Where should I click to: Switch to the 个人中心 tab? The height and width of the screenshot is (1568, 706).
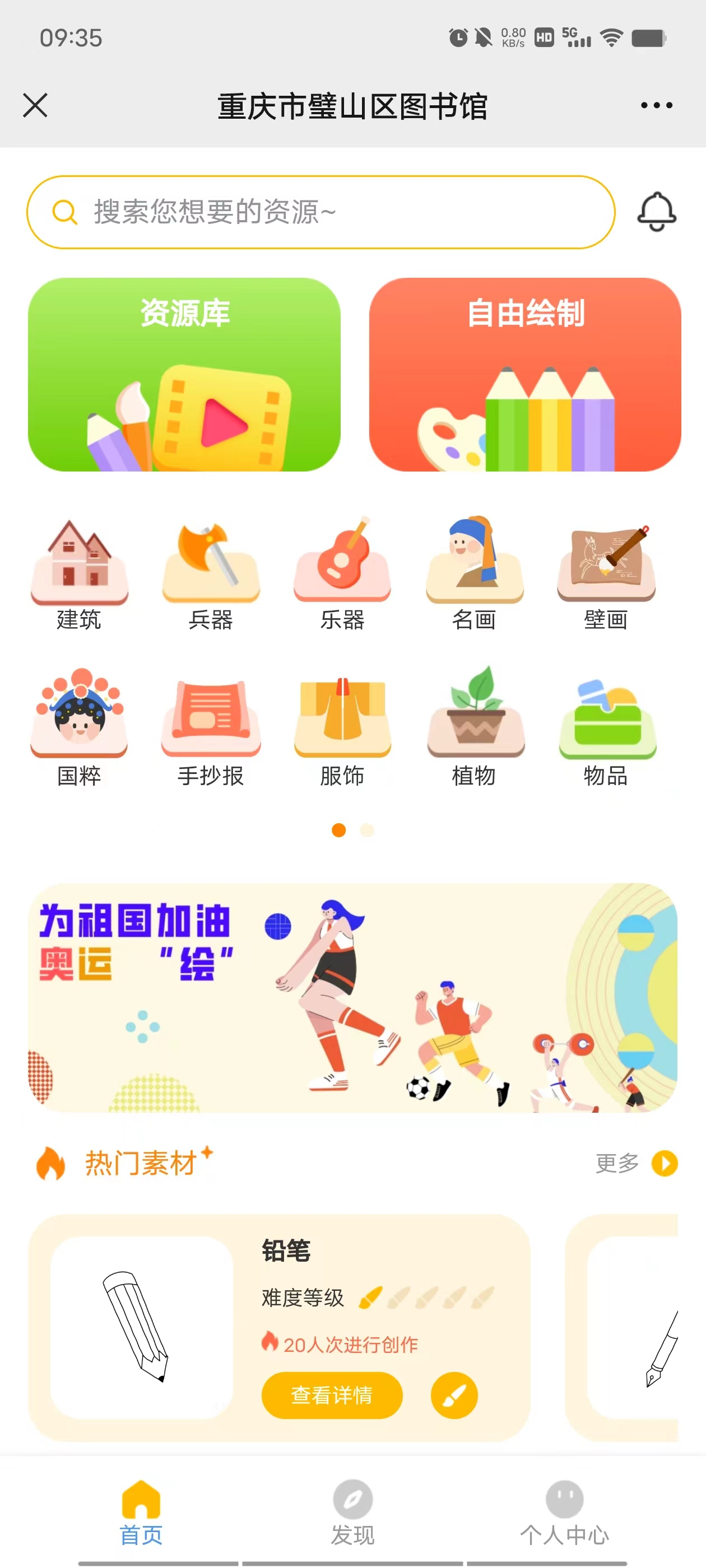[564, 1512]
